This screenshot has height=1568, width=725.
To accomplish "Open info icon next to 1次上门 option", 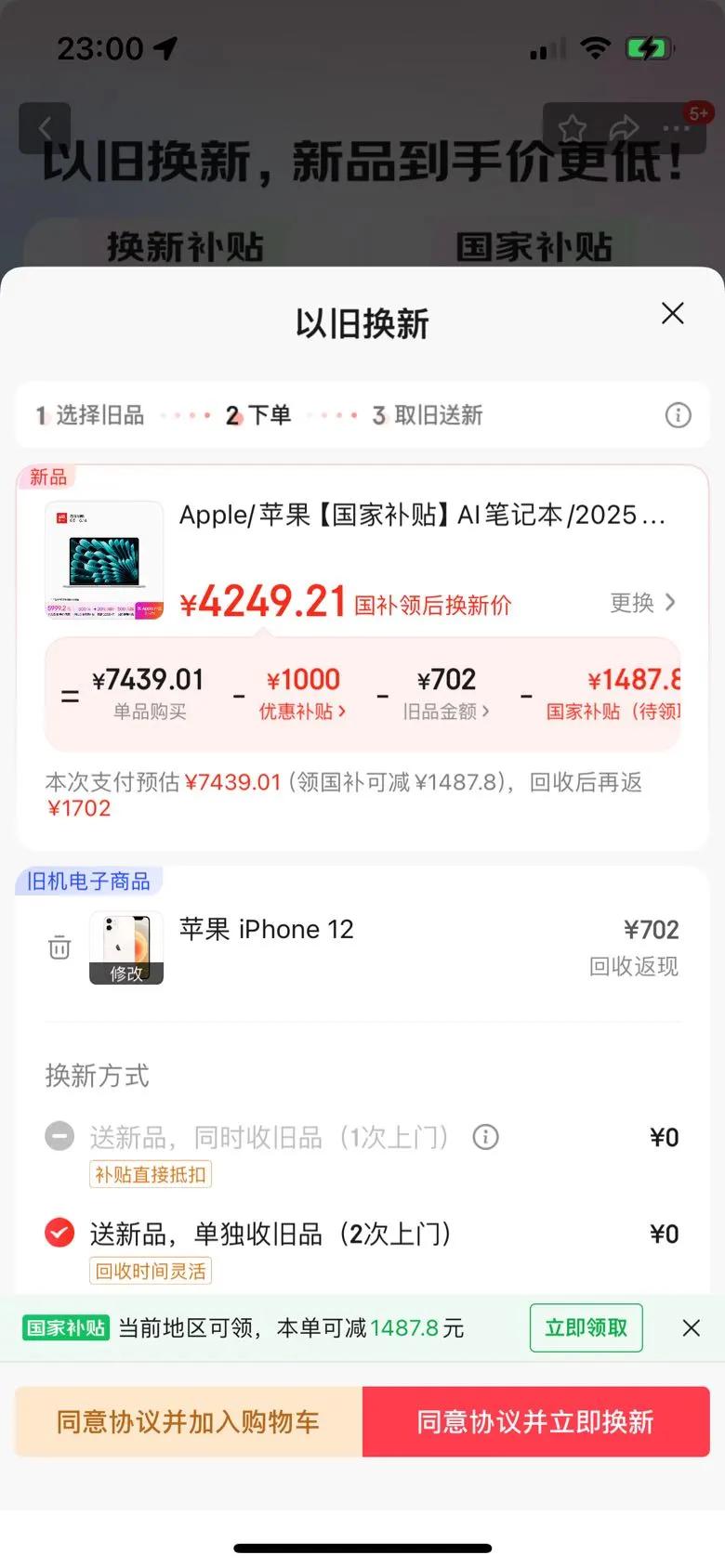I will 485,1136.
